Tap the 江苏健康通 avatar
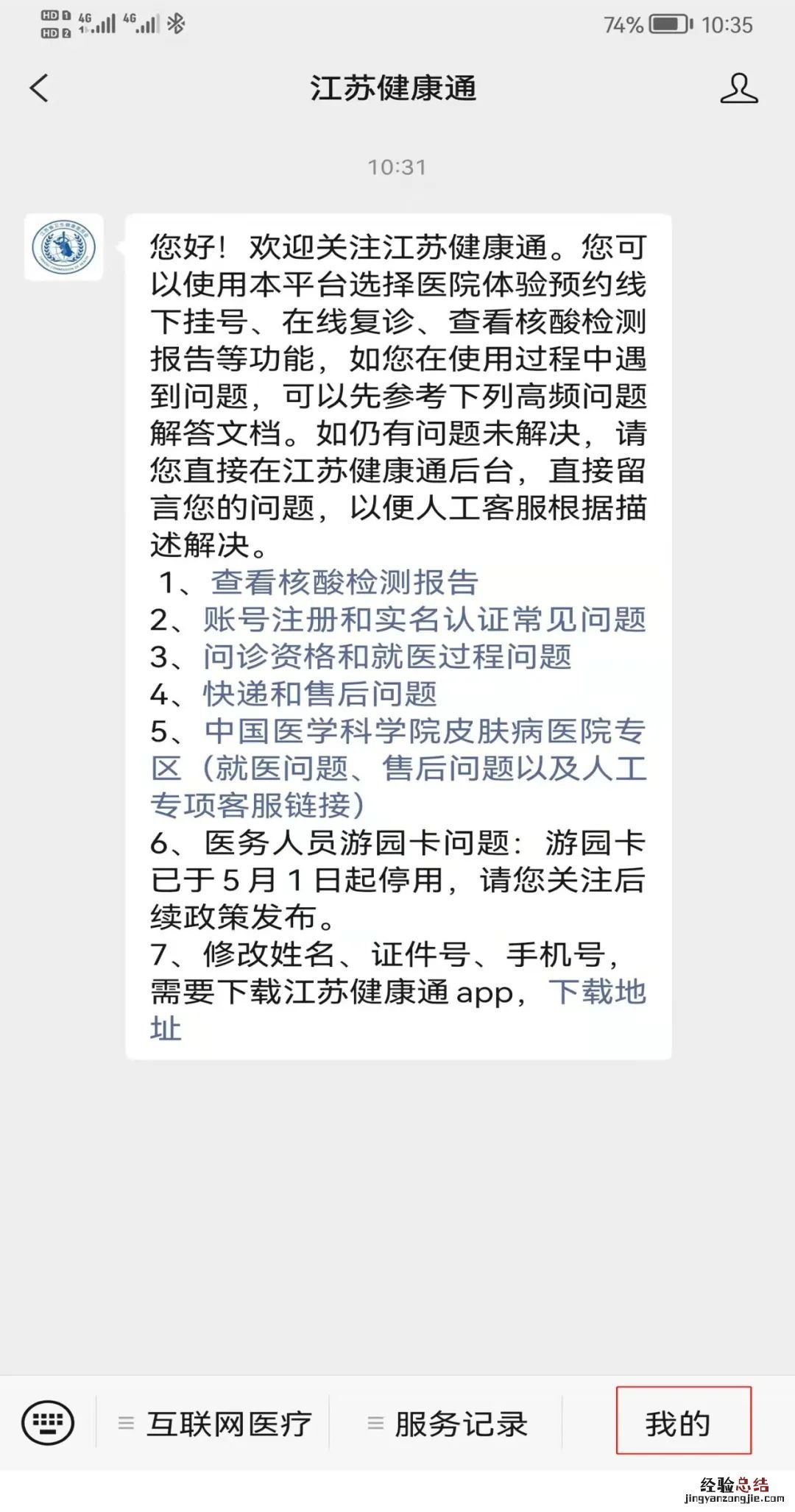 tap(64, 247)
